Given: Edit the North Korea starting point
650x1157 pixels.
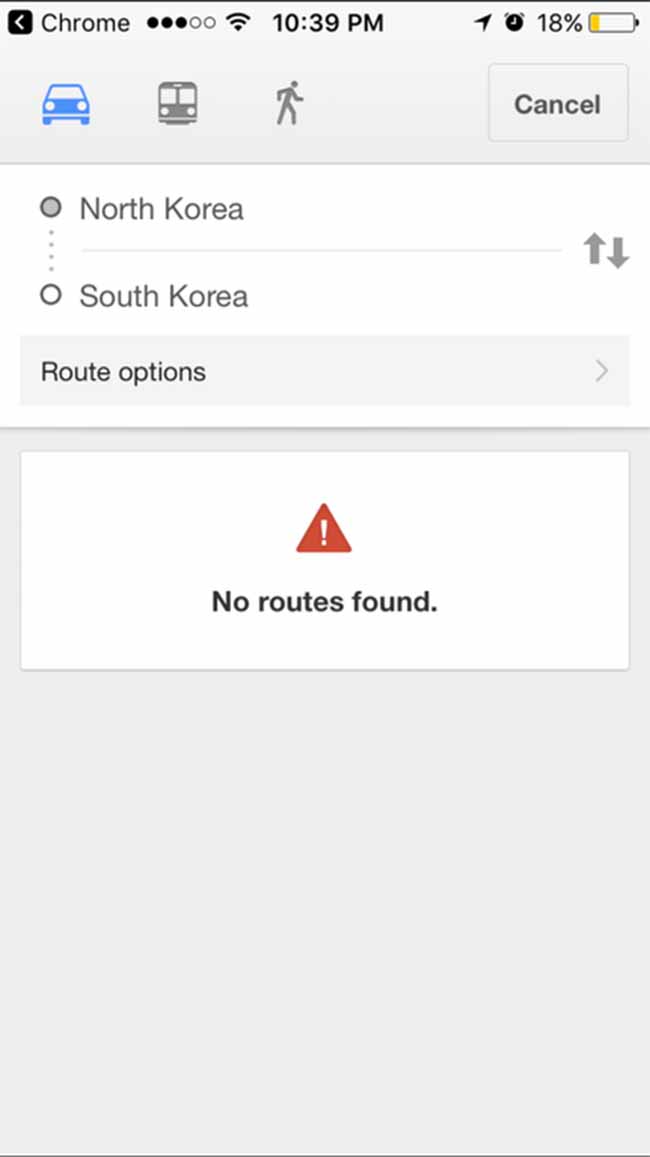Looking at the screenshot, I should [320, 209].
